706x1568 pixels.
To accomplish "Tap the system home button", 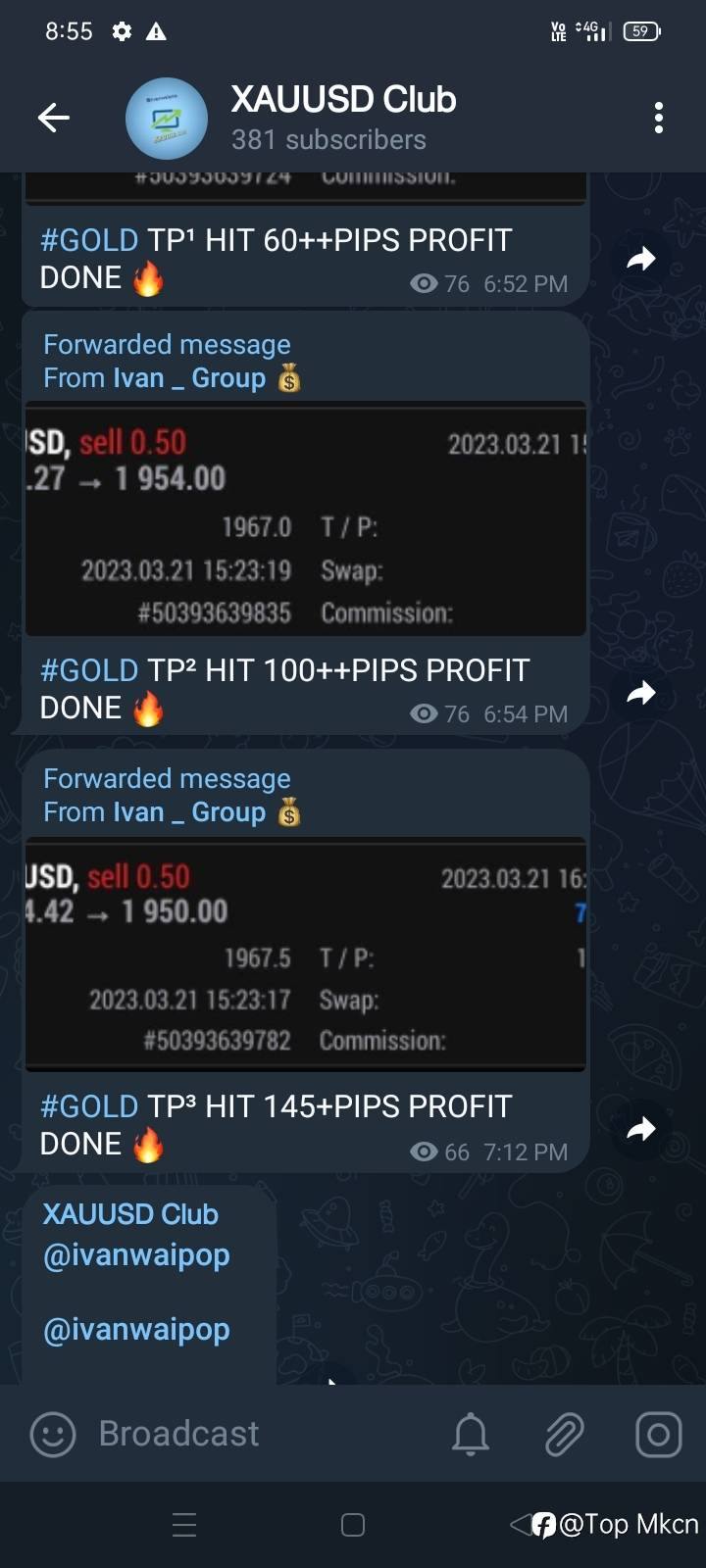I will pyautogui.click(x=353, y=1525).
